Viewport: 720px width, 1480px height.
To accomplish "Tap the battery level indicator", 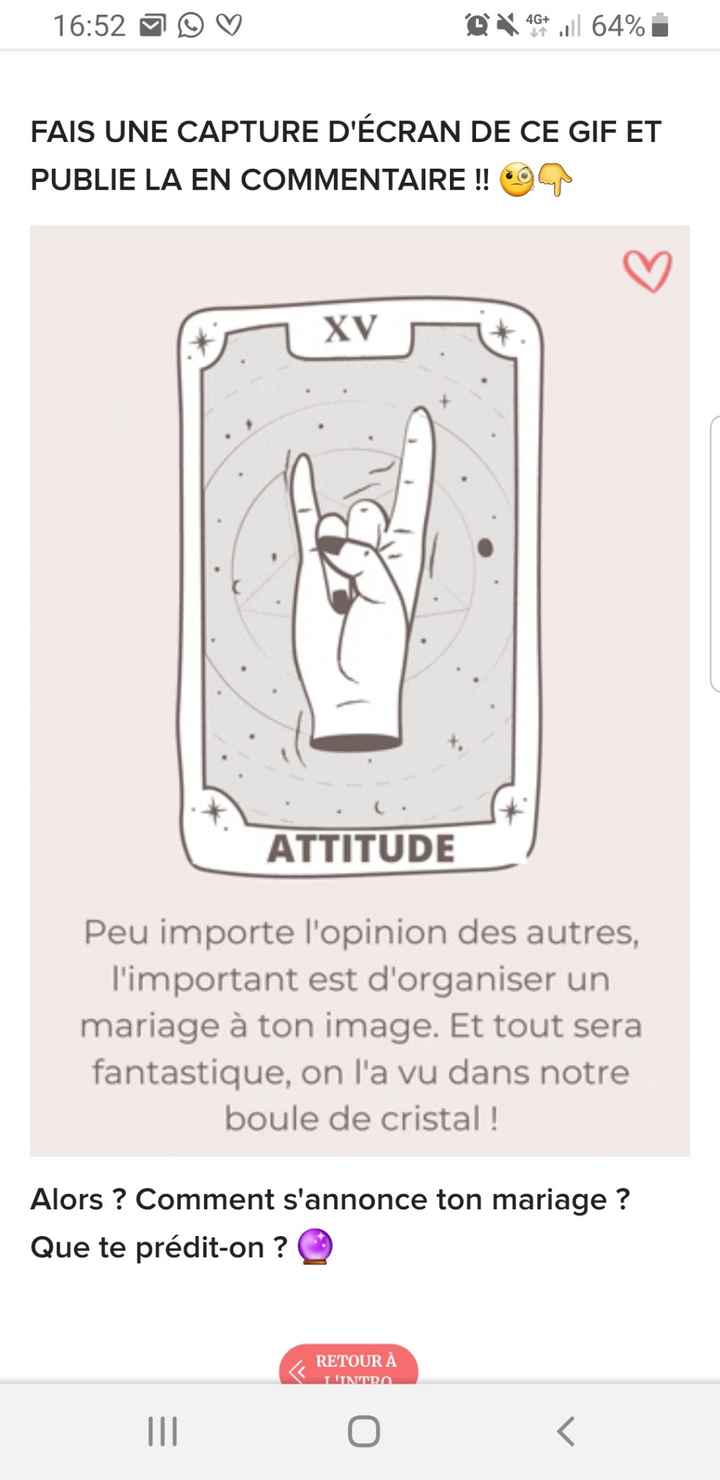I will (659, 25).
